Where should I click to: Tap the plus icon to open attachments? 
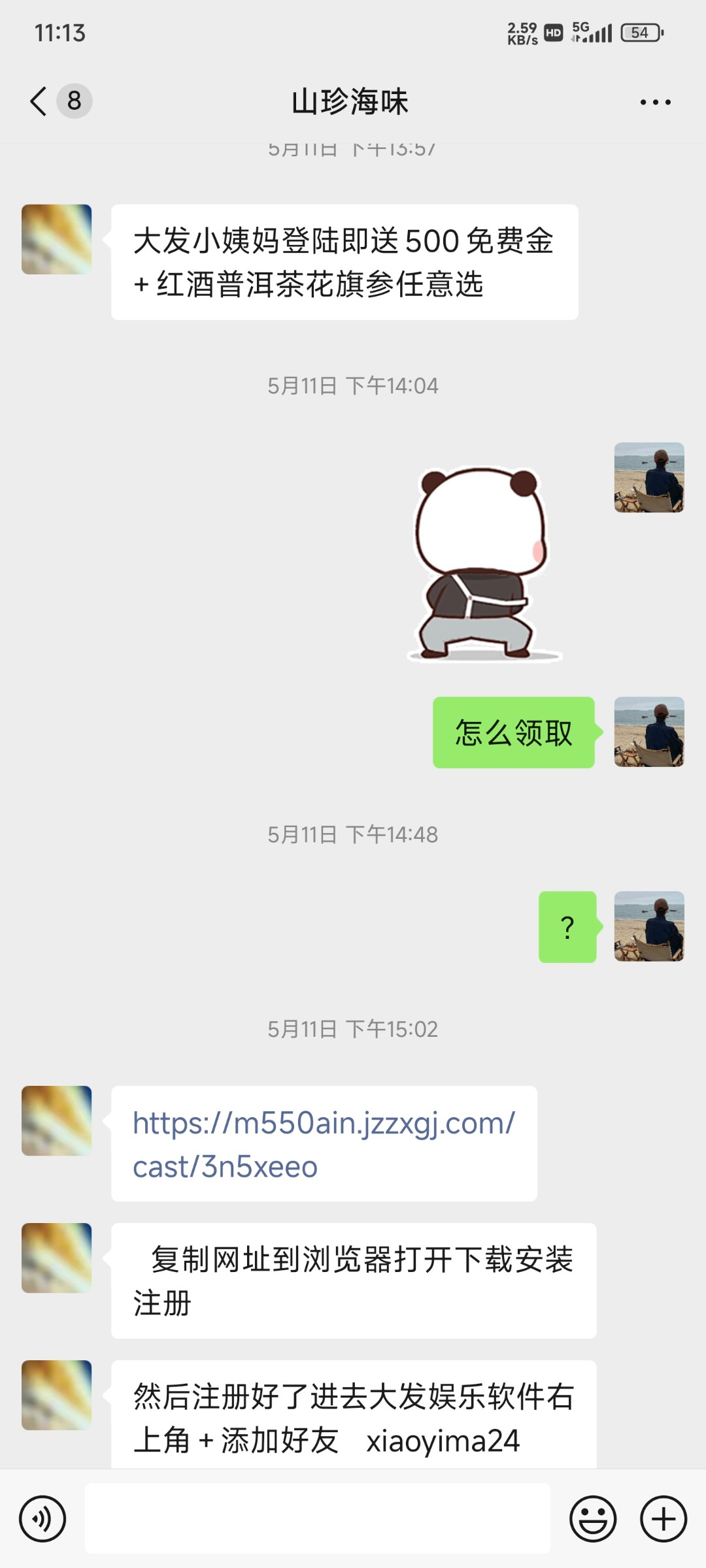(662, 1518)
